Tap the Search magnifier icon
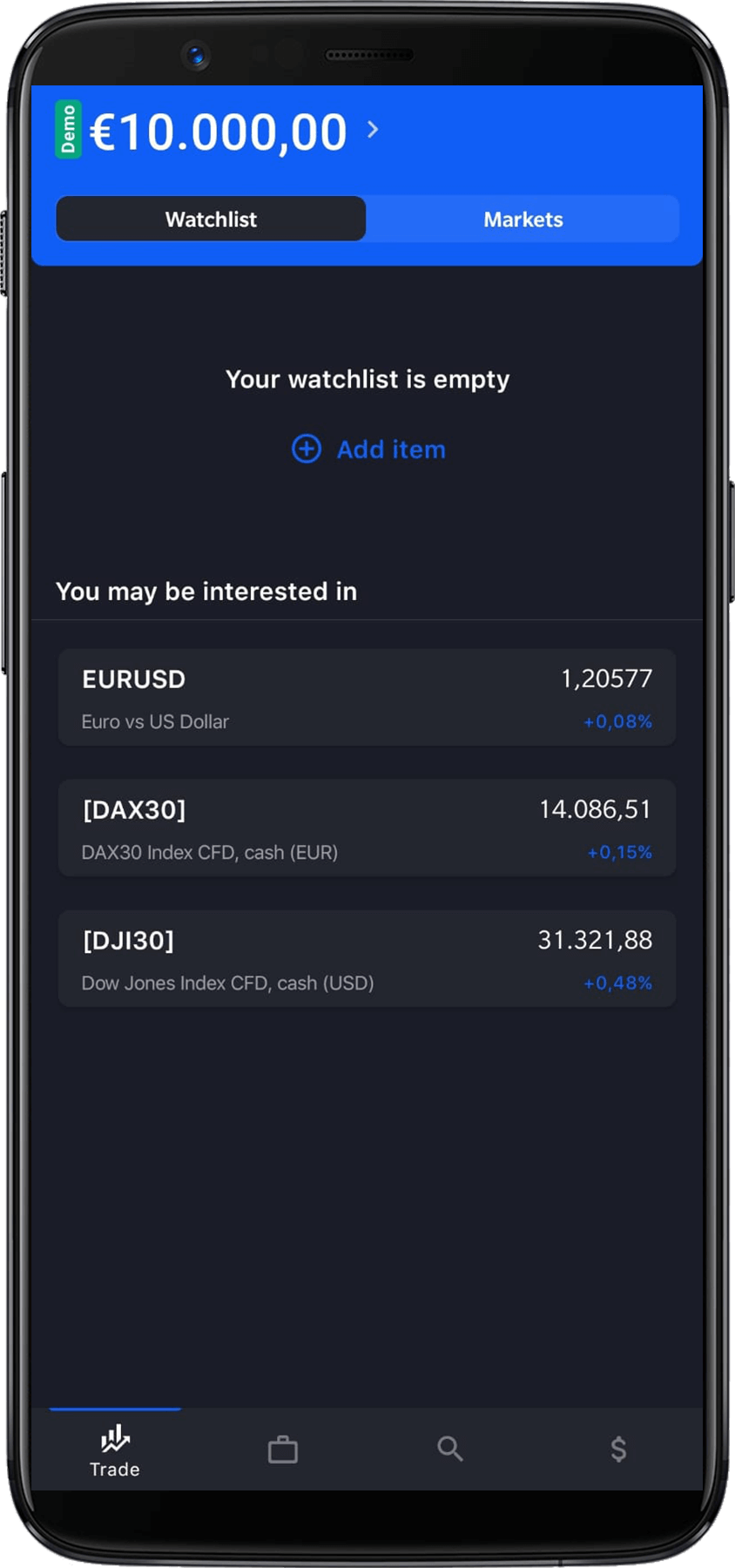This screenshot has width=735, height=1568. coord(450,1448)
